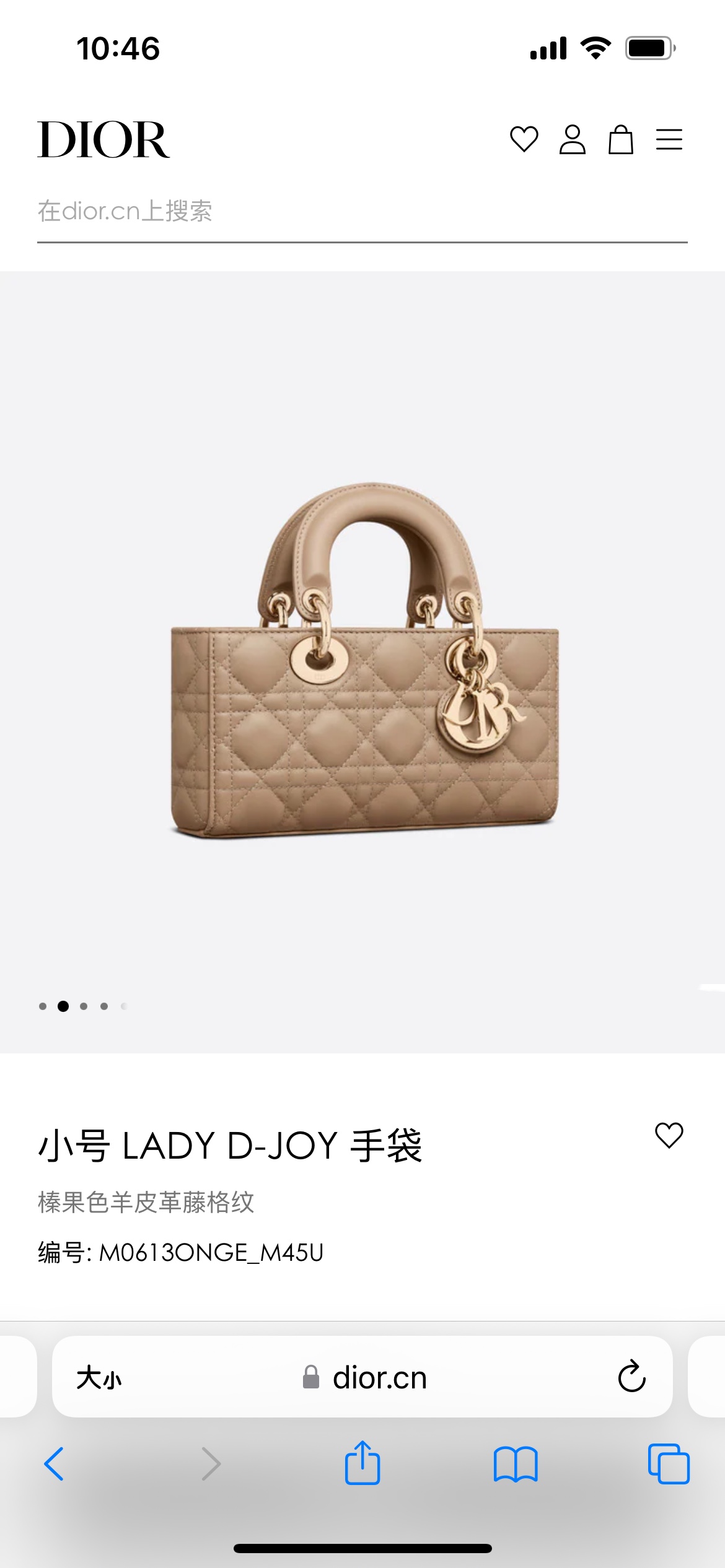Screen dimensions: 725x1568
Task: Open the wishlist heart in the header
Action: (x=524, y=139)
